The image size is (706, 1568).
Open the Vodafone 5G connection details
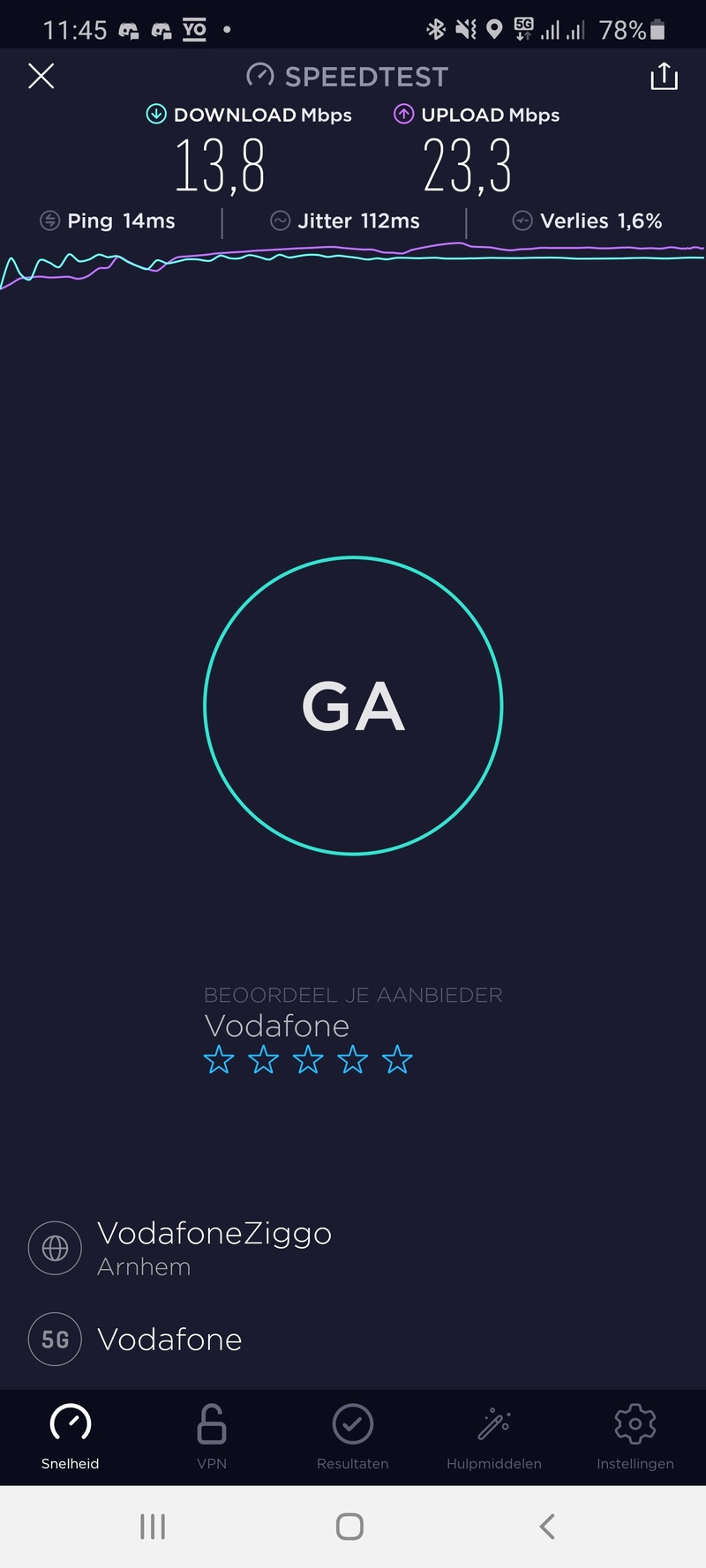pos(168,1340)
